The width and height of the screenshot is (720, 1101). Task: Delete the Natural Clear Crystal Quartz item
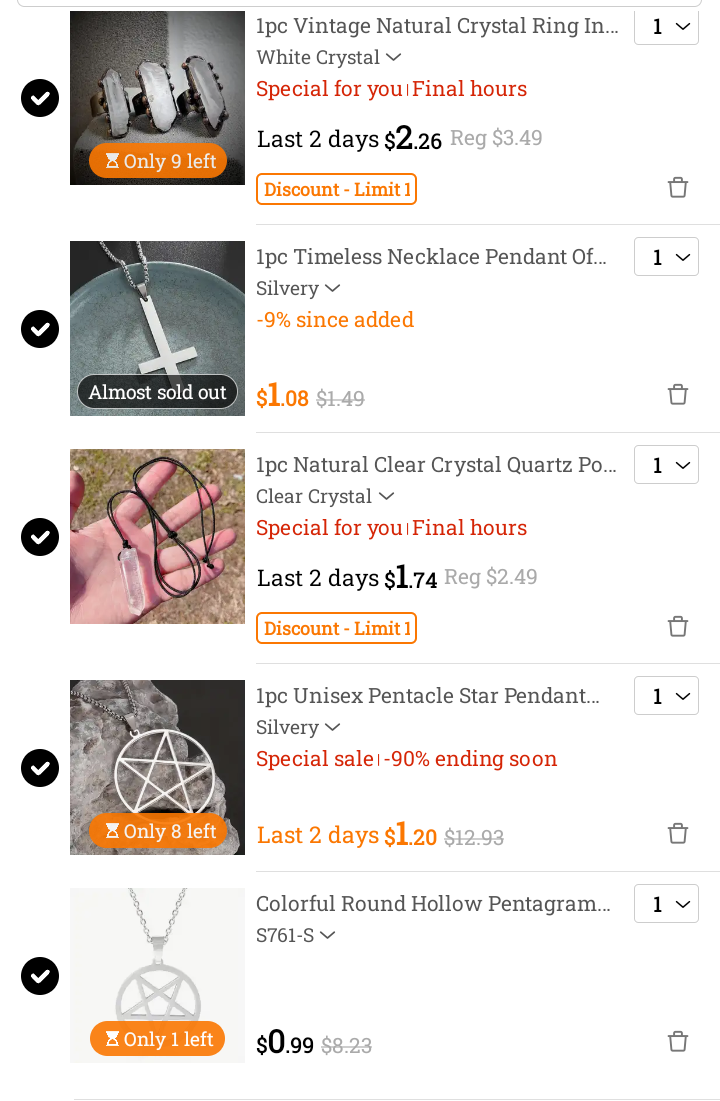point(678,627)
